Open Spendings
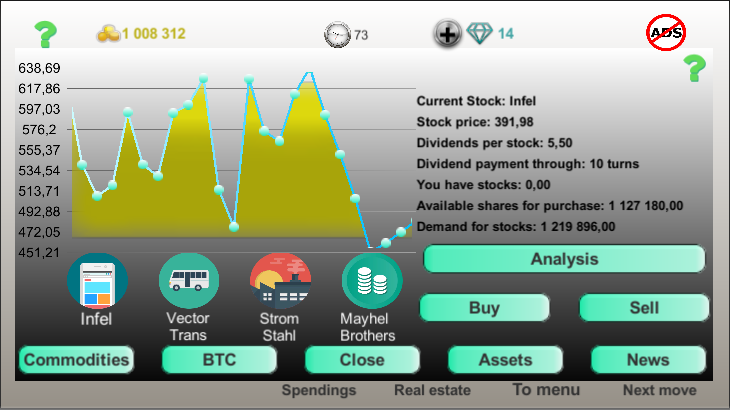This screenshot has width=730, height=410. point(318,390)
